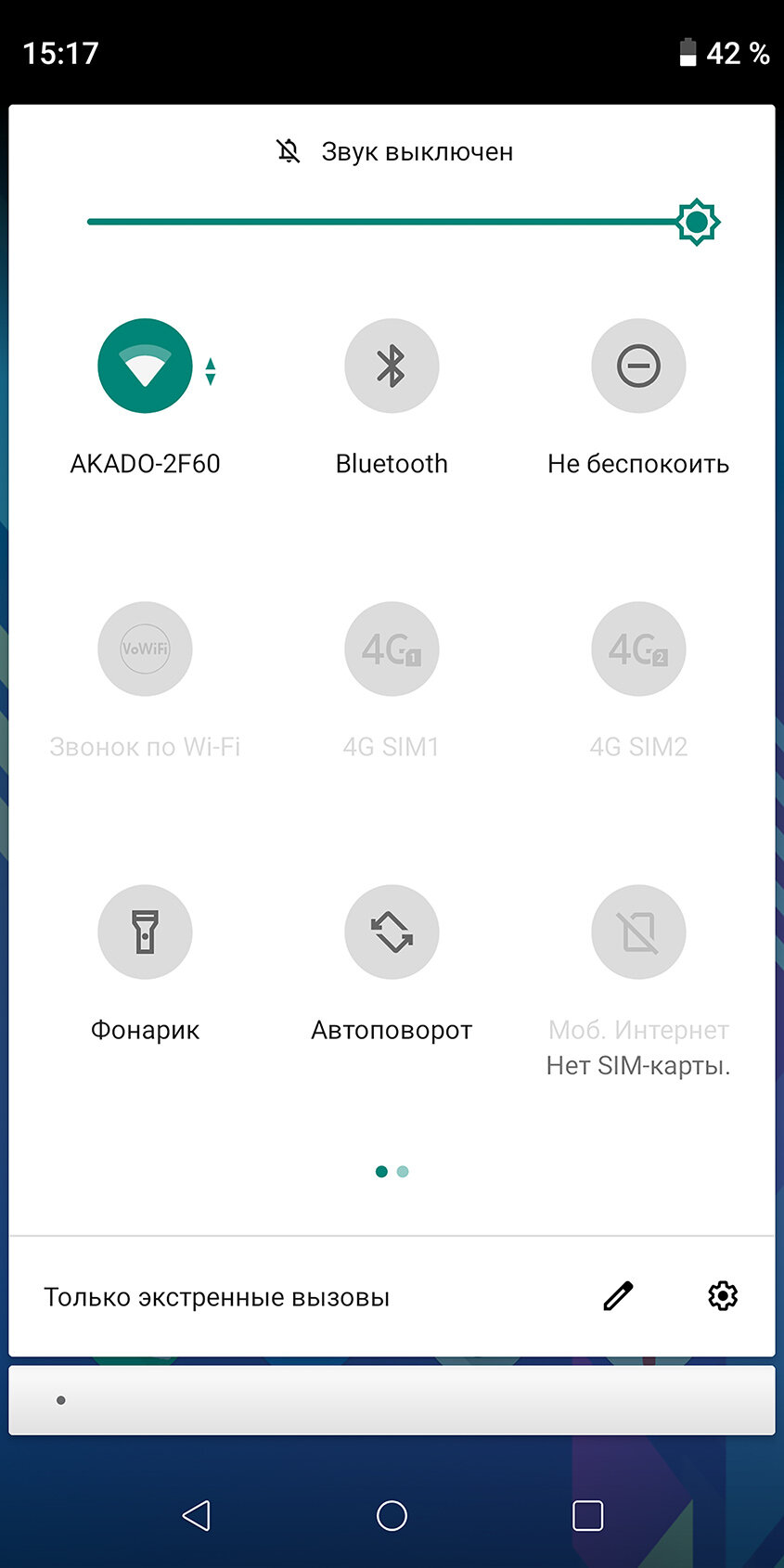Turn off the AKADO-2F60 Wi-Fi tile

click(x=145, y=366)
